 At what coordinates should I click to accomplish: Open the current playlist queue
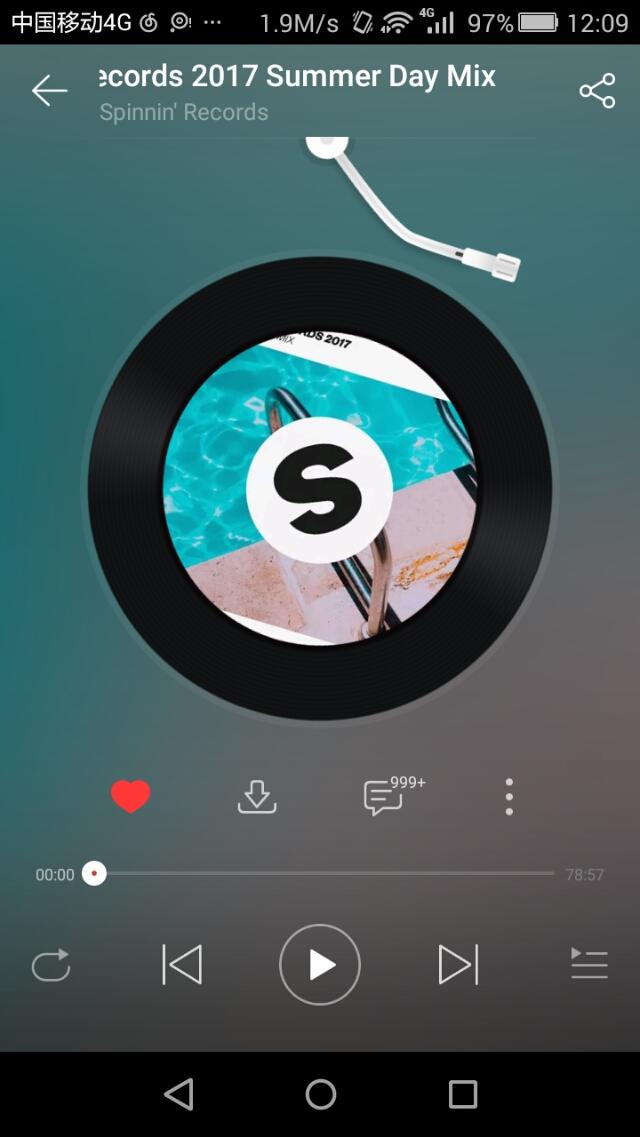(x=589, y=964)
